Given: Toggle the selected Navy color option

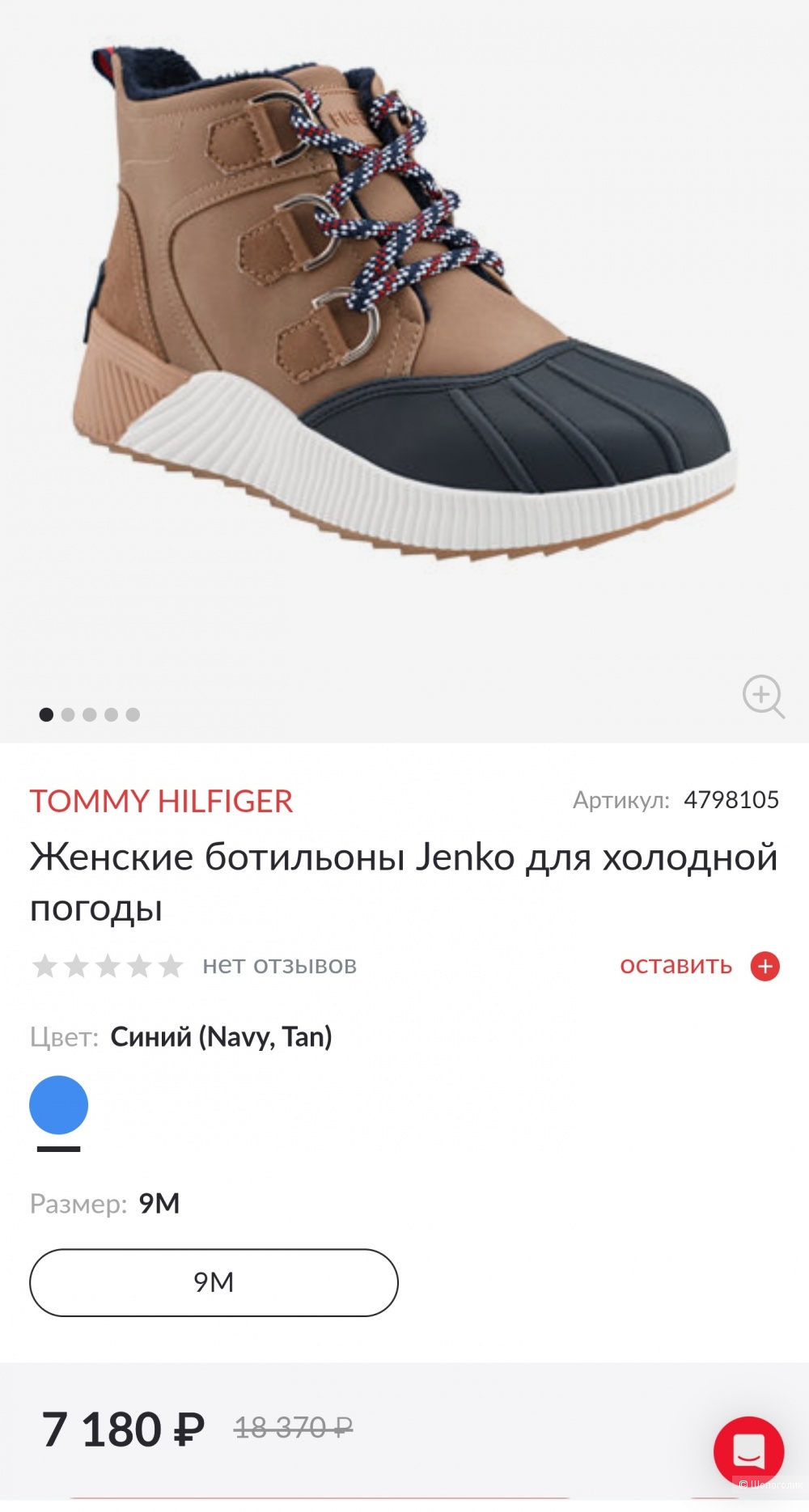Looking at the screenshot, I should click(x=58, y=1106).
